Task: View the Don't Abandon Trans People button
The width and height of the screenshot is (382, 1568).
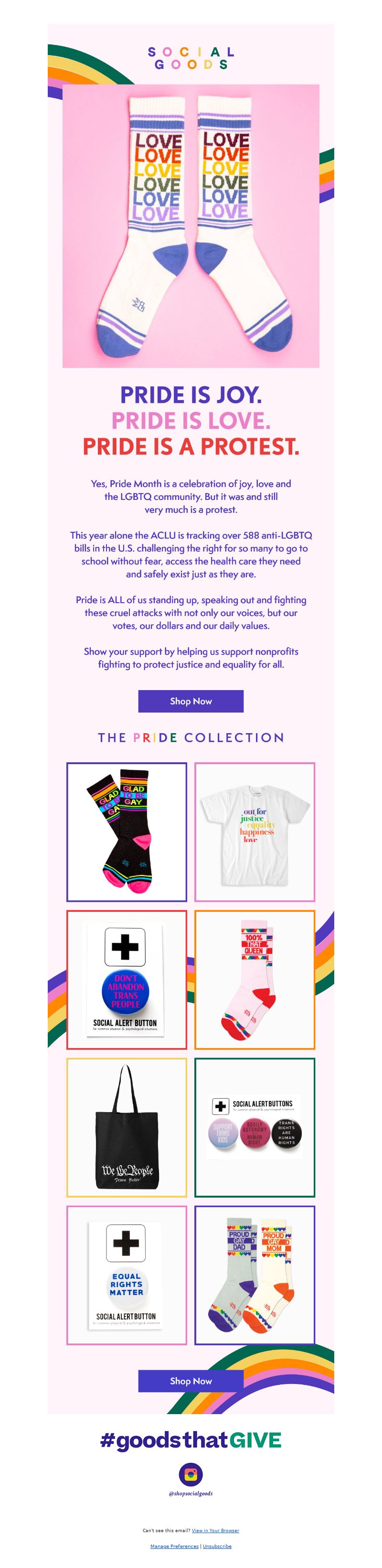Action: [127, 979]
